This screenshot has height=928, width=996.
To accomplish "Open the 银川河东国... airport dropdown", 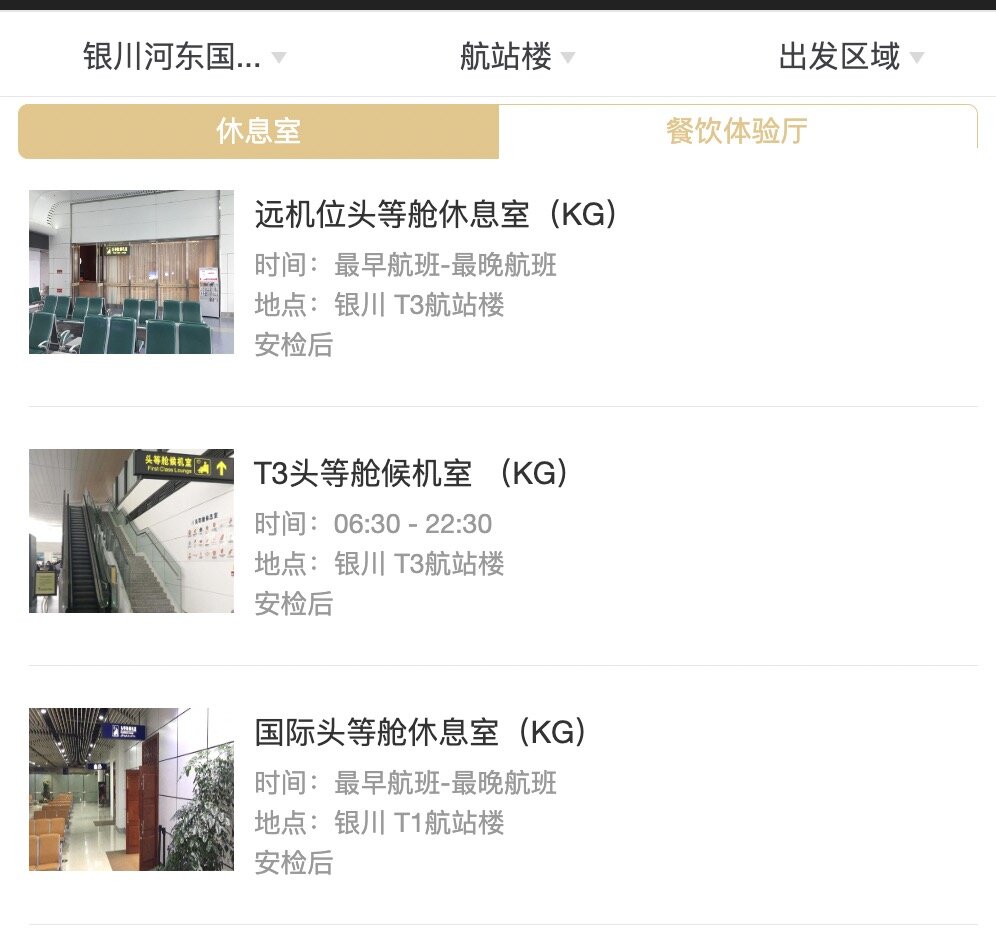I will click(x=184, y=57).
